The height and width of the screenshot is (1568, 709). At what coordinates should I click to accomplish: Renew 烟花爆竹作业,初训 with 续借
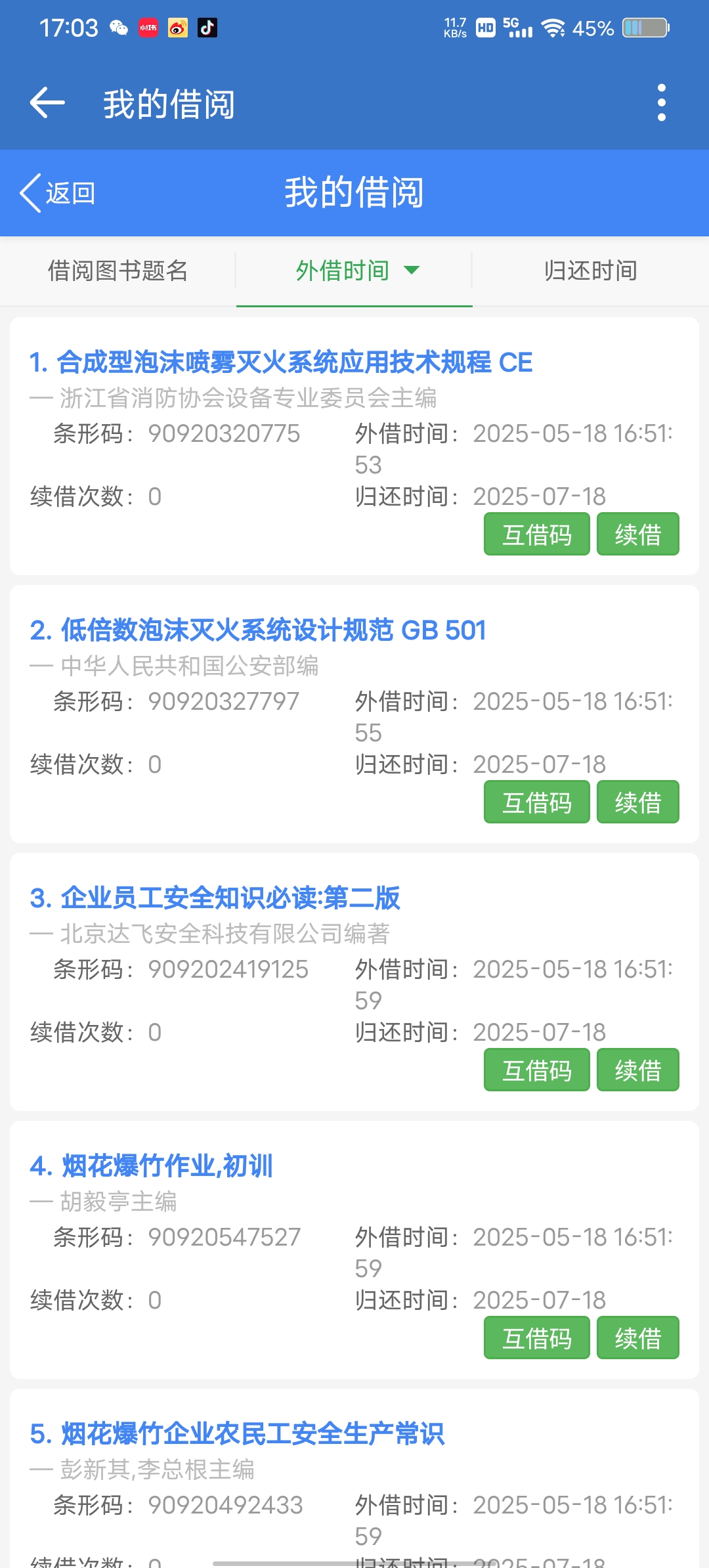coord(637,1338)
